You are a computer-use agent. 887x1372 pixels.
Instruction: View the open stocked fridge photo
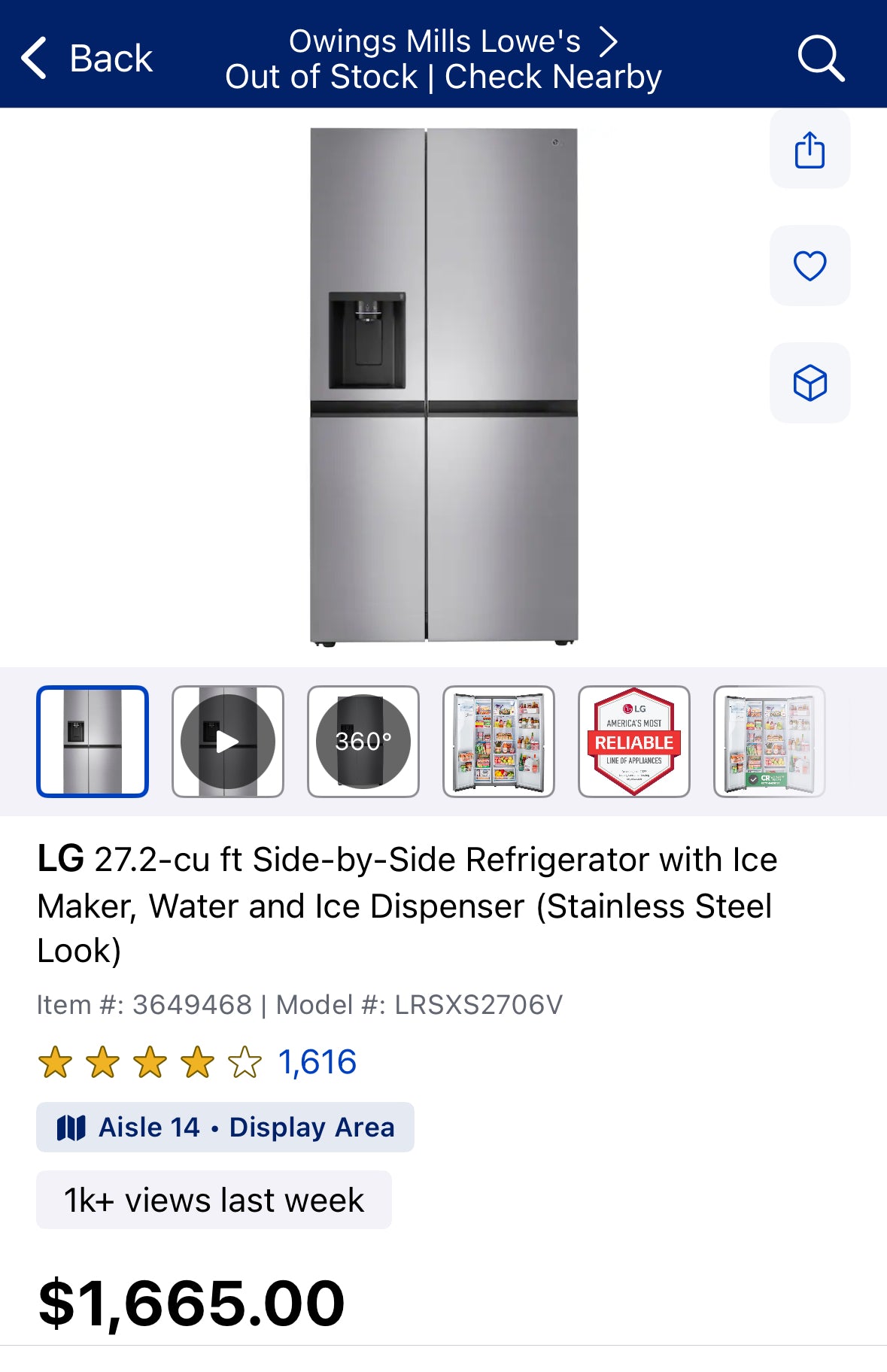pyautogui.click(x=499, y=741)
